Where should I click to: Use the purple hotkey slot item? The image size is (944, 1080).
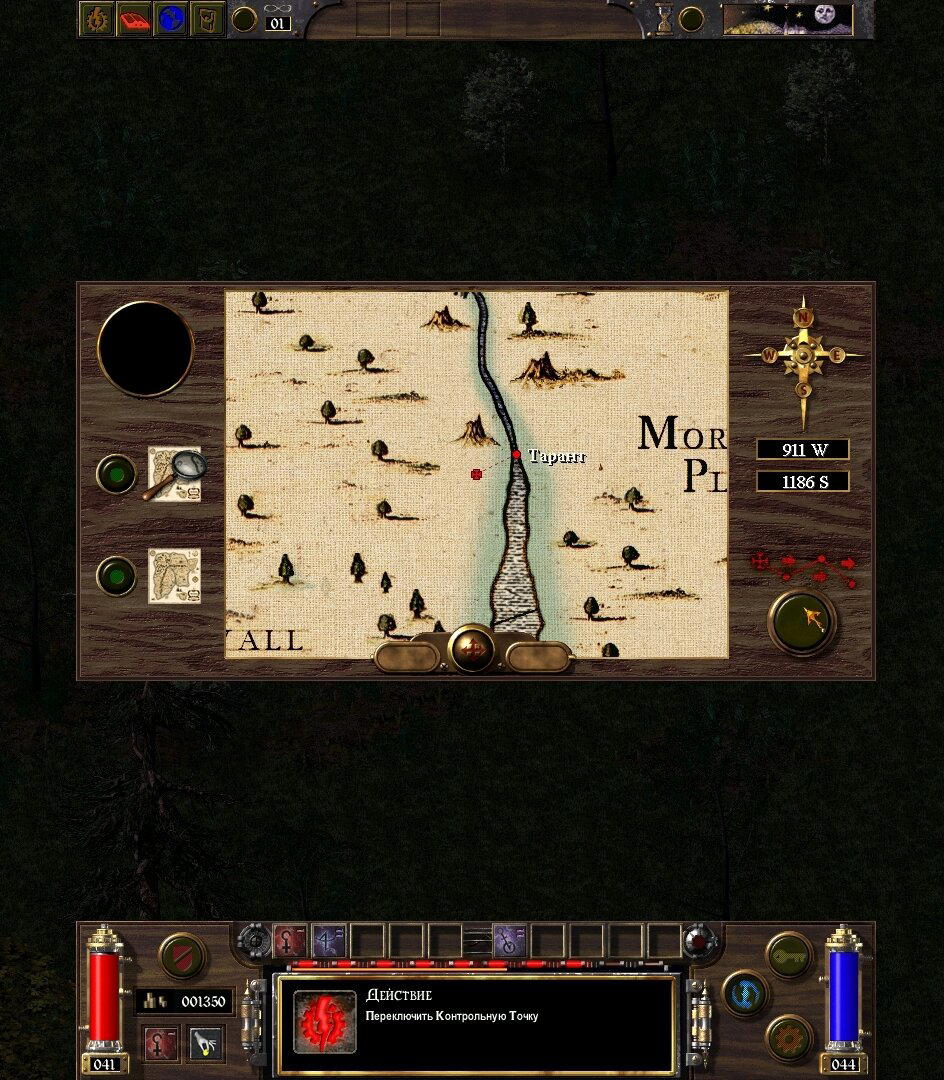click(x=509, y=941)
